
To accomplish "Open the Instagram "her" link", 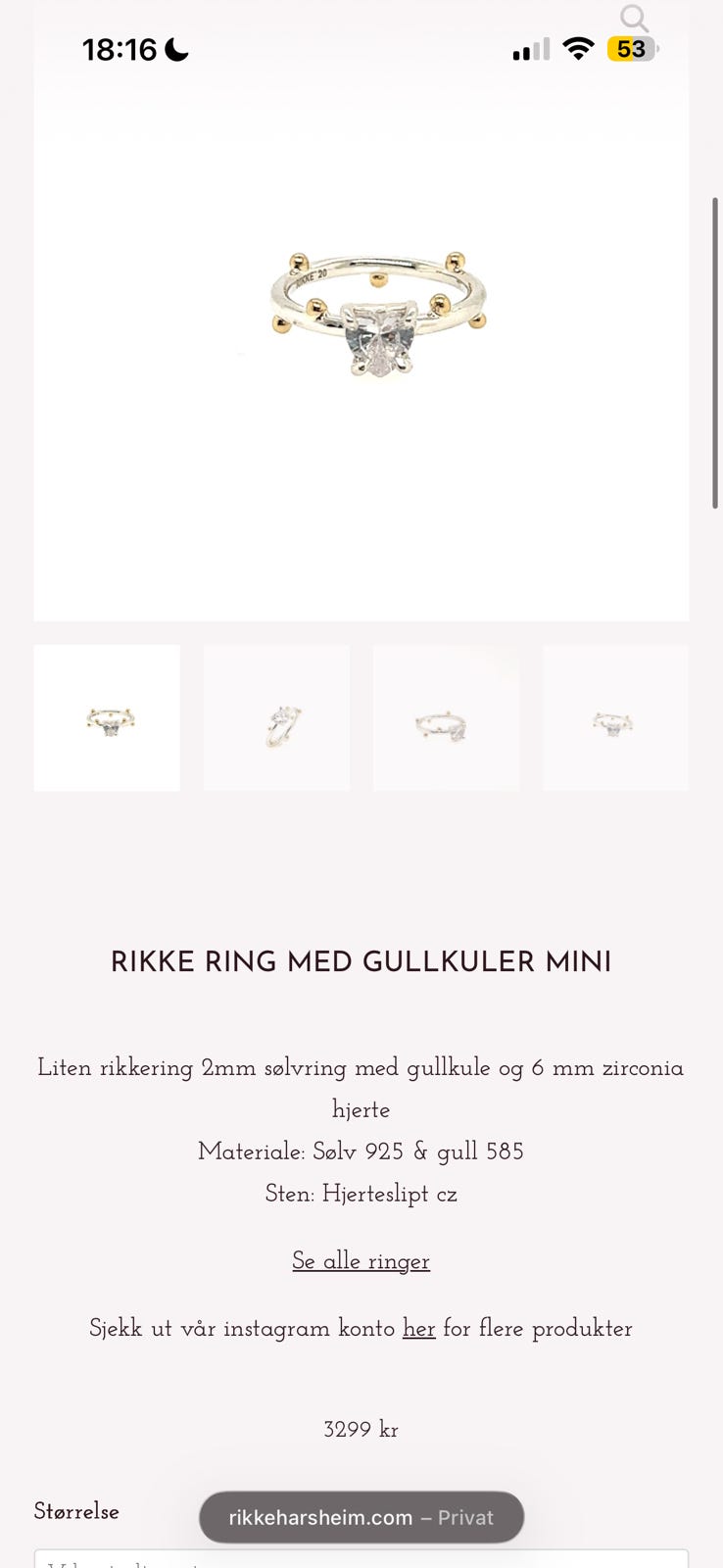I will coord(418,1329).
